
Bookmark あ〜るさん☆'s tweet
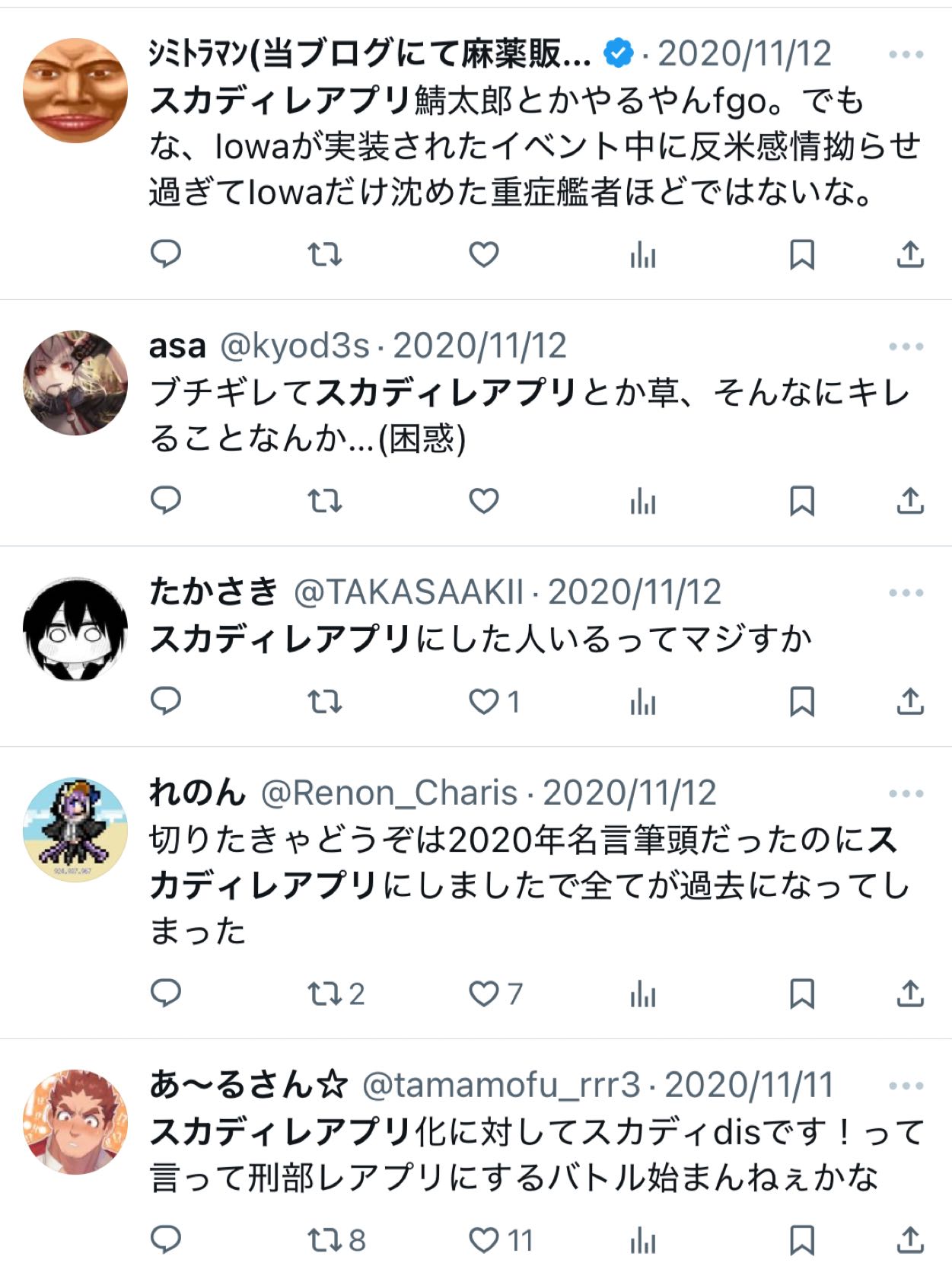(x=801, y=1241)
